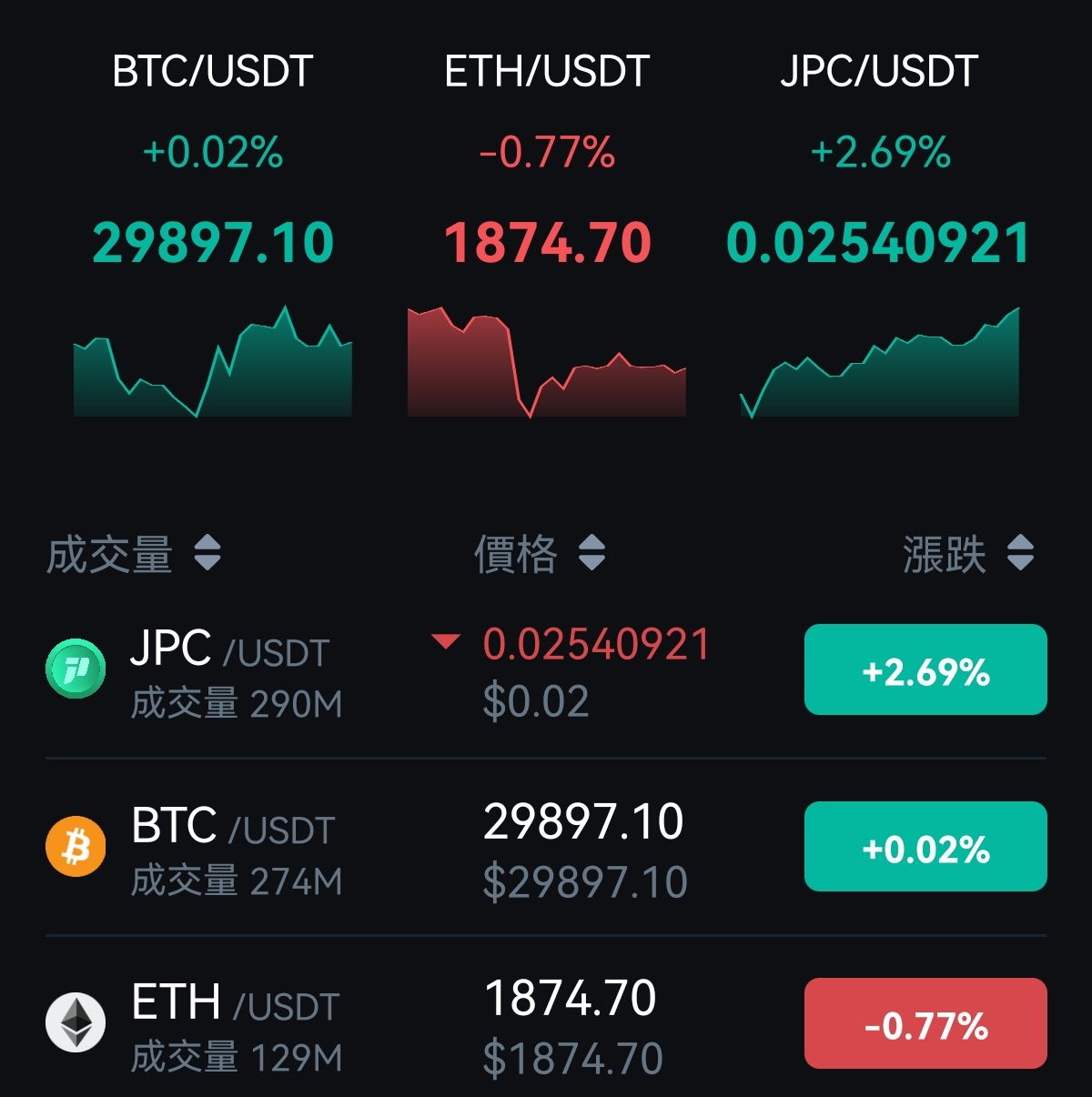Tap the -0.77% change button for ETH
1092x1097 pixels.
[x=925, y=1024]
